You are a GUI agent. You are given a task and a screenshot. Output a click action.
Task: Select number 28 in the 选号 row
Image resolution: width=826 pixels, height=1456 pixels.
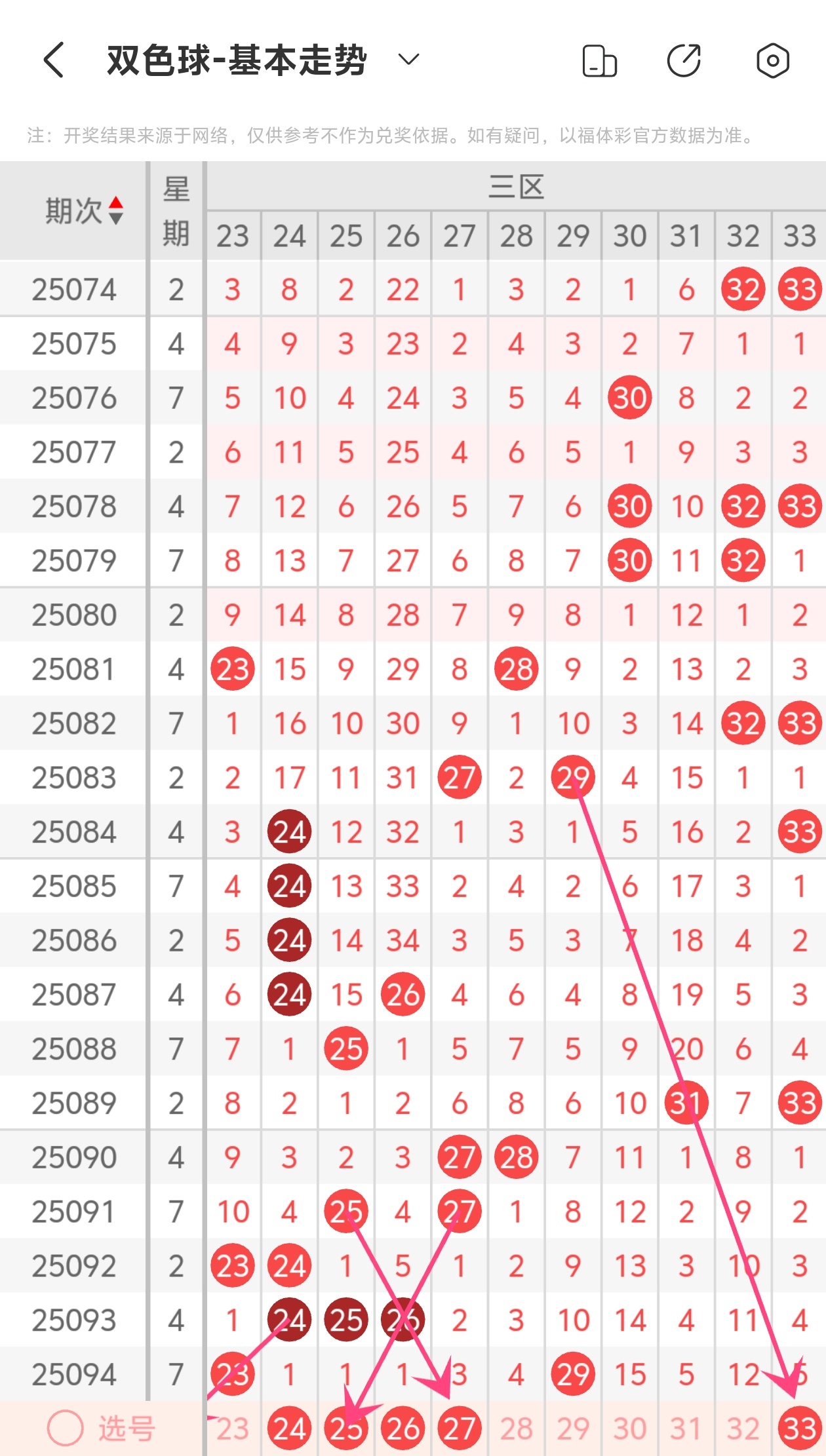pyautogui.click(x=516, y=1428)
